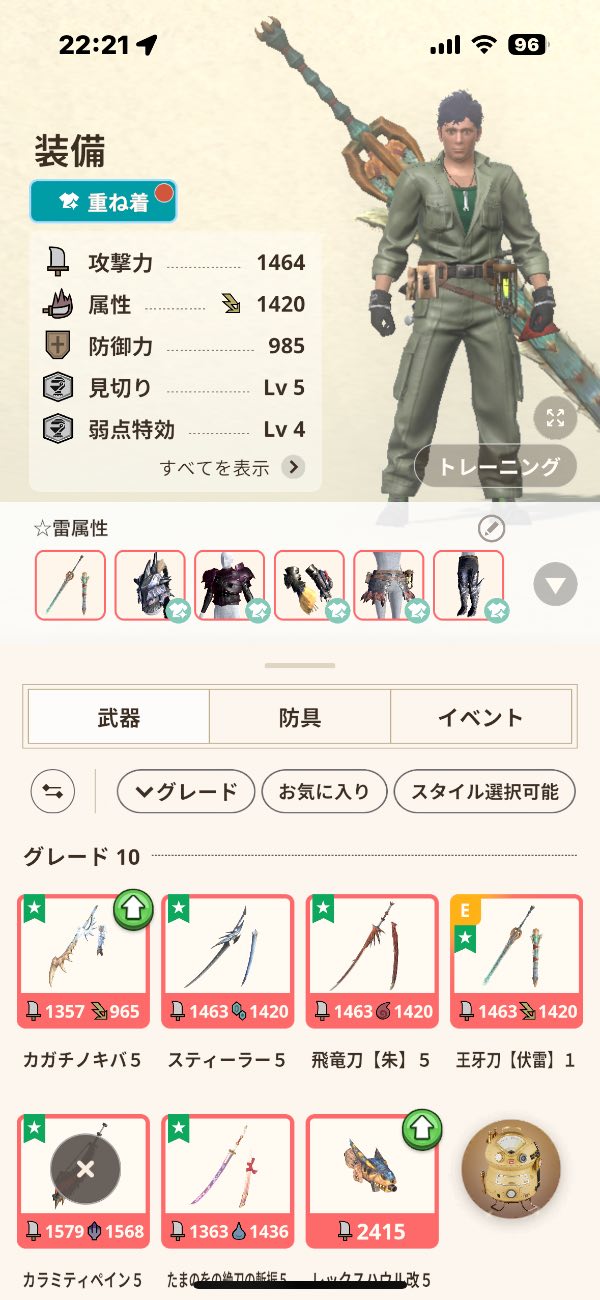The width and height of the screenshot is (600, 1300).
Task: Select the カガチノキバ5 weapon
Action: point(83,961)
